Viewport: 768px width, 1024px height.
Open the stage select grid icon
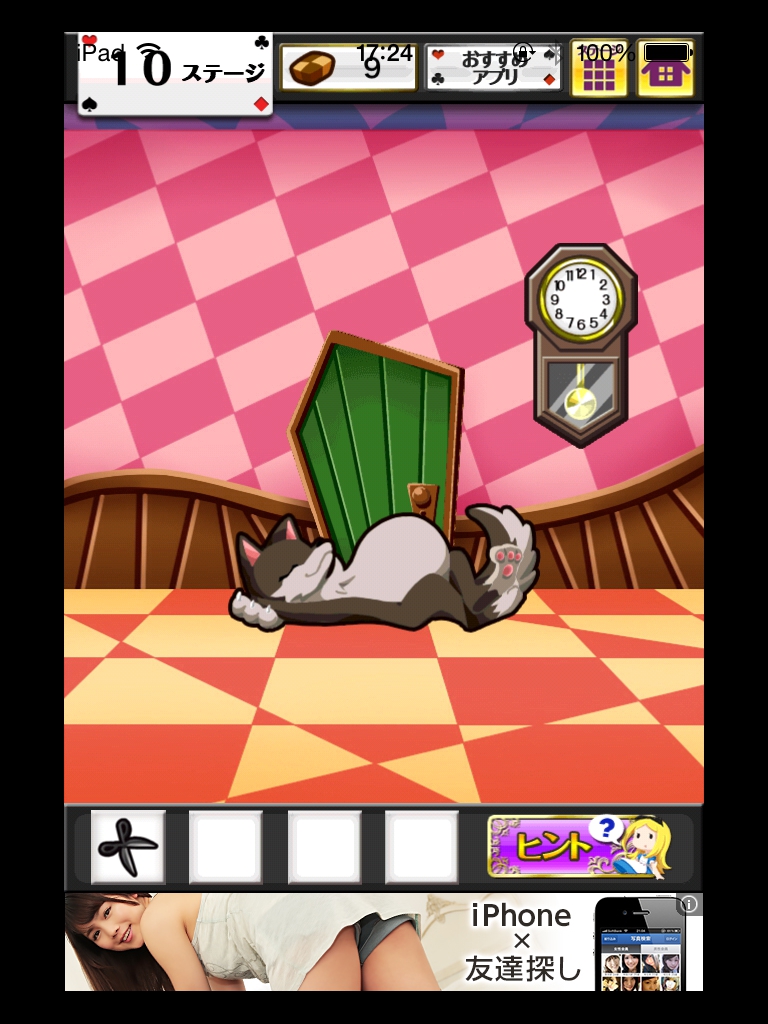pyautogui.click(x=599, y=68)
